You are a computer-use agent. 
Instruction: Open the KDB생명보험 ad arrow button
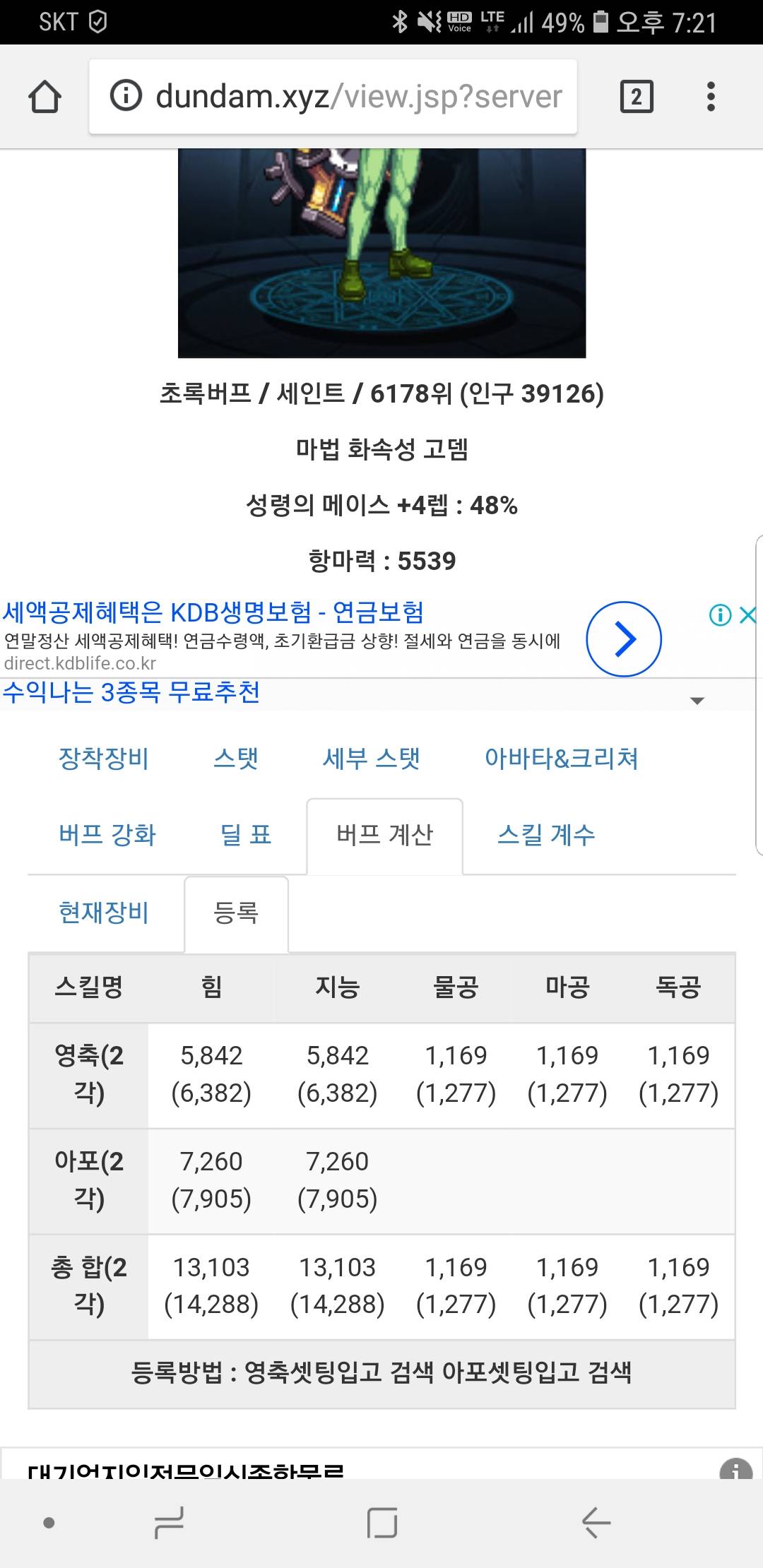point(624,639)
